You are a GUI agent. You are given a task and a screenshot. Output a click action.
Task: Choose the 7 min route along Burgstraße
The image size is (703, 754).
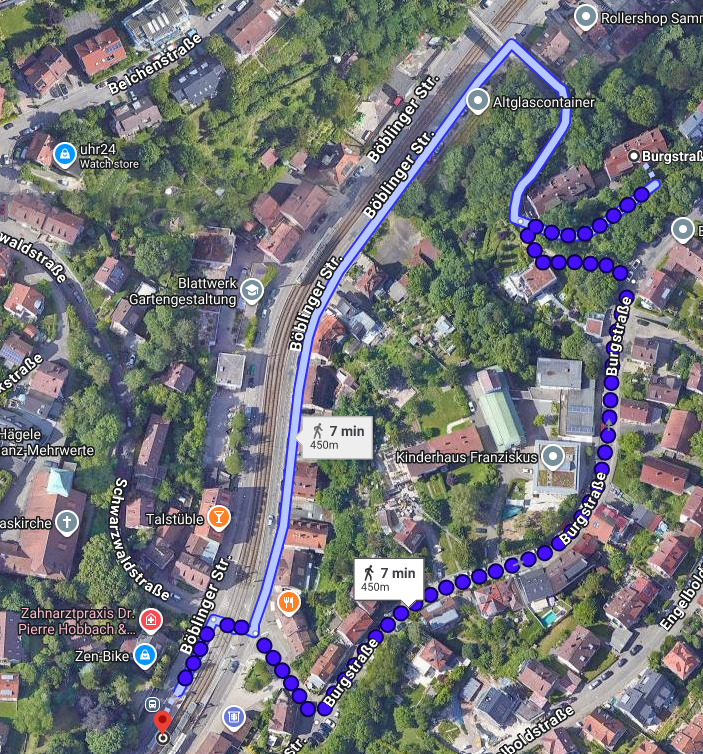click(389, 579)
